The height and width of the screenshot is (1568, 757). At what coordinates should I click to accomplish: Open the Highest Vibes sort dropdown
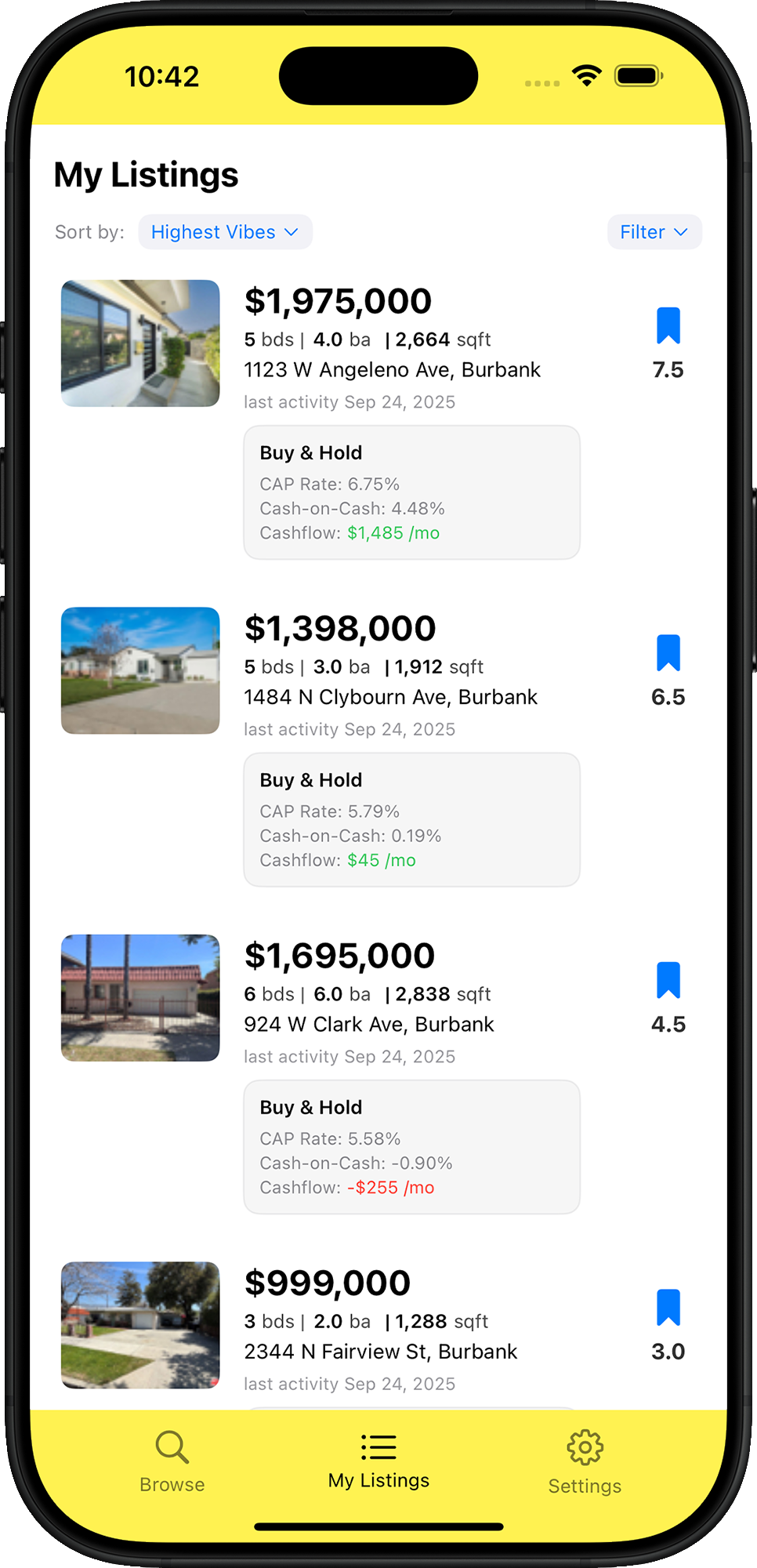point(225,232)
